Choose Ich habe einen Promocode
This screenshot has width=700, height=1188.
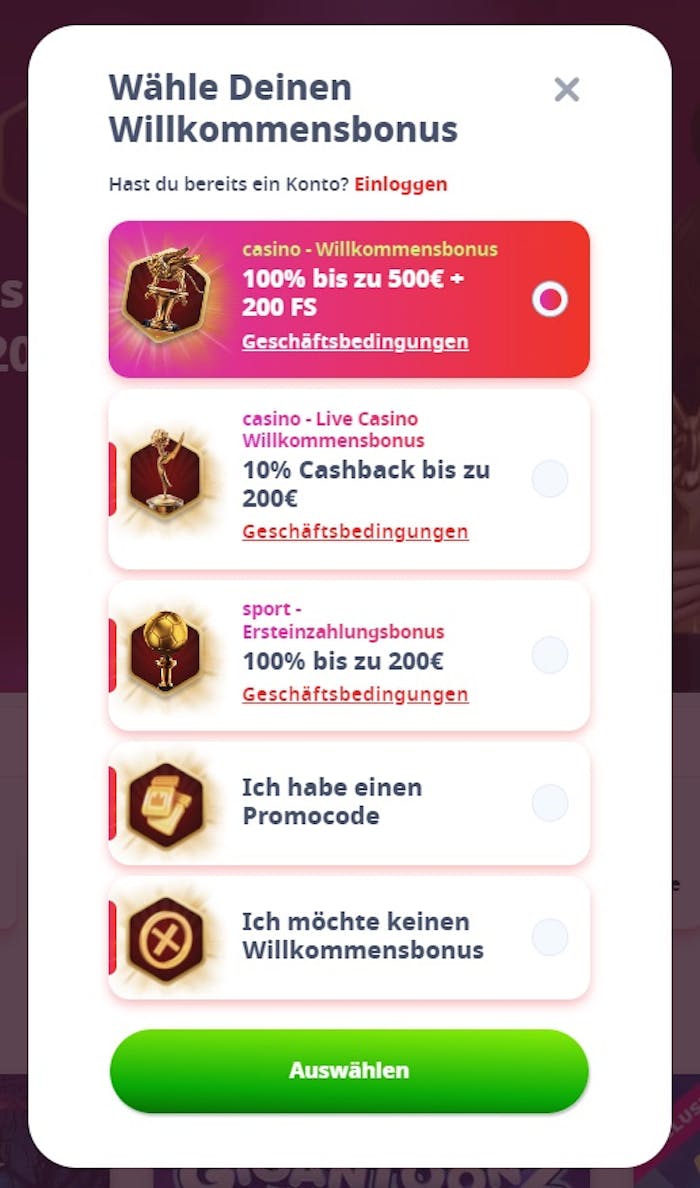550,802
